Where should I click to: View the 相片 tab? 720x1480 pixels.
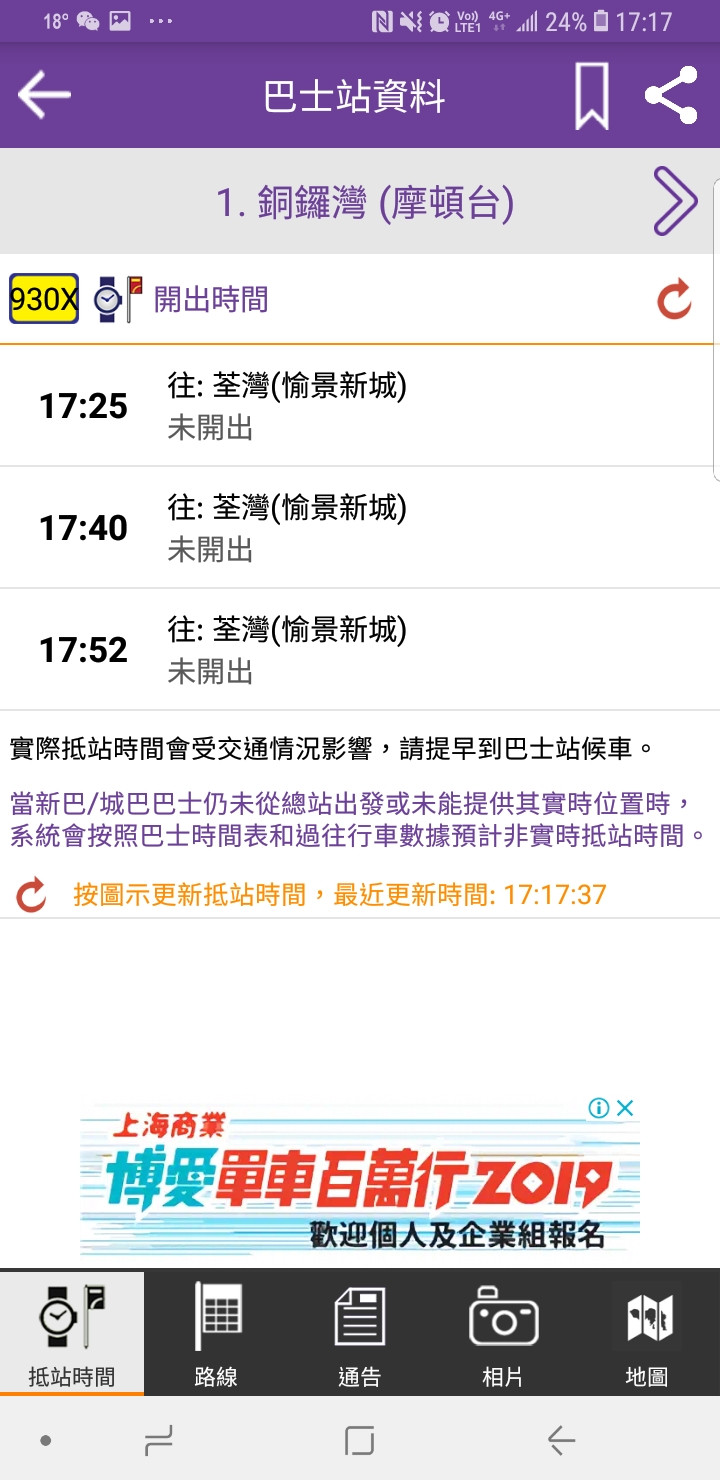click(x=503, y=1334)
